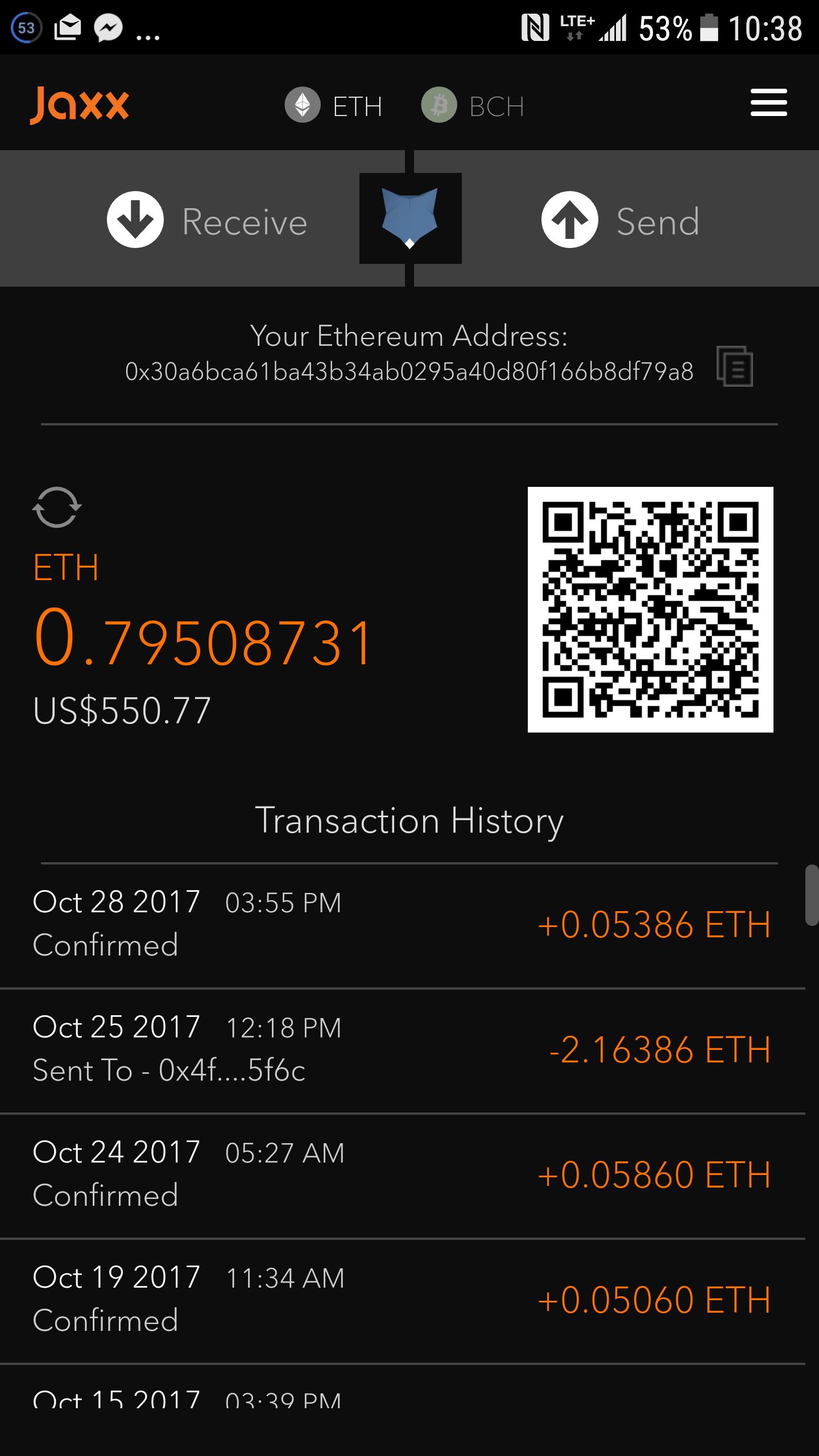The image size is (819, 1456).
Task: Tap the Receive button
Action: pyautogui.click(x=208, y=220)
